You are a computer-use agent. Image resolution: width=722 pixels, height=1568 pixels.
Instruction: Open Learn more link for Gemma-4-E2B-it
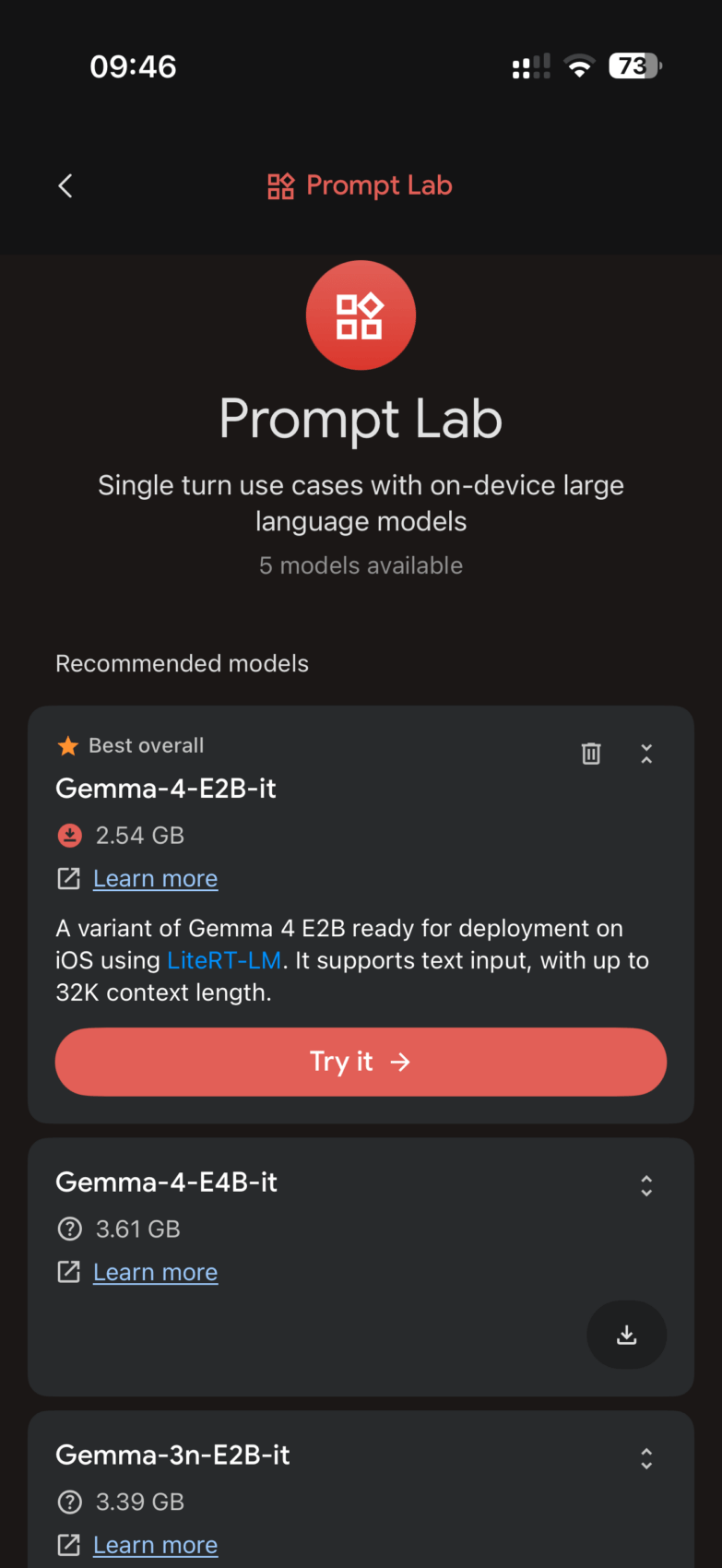(155, 879)
